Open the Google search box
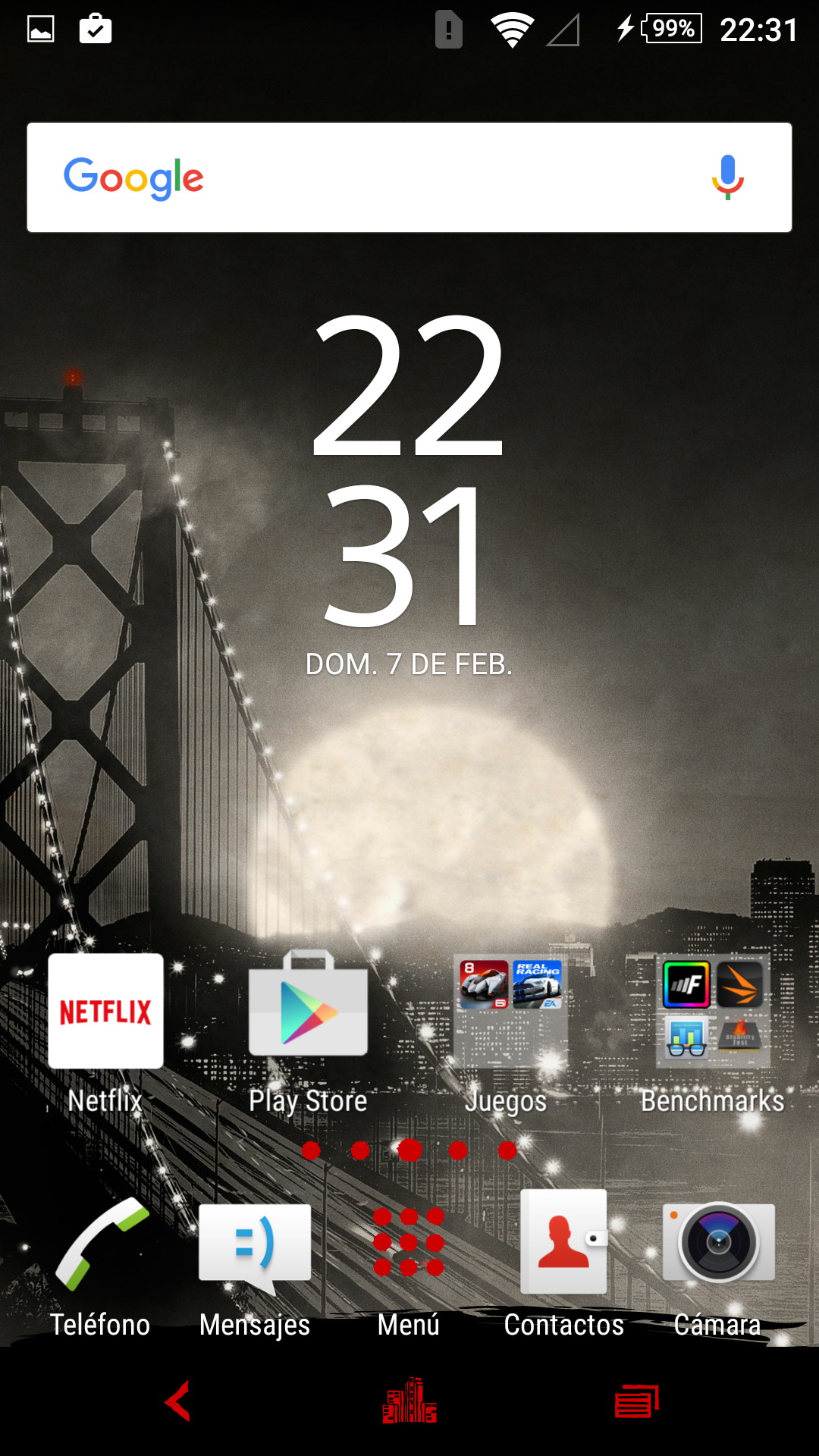The image size is (819, 1456). coord(379,177)
